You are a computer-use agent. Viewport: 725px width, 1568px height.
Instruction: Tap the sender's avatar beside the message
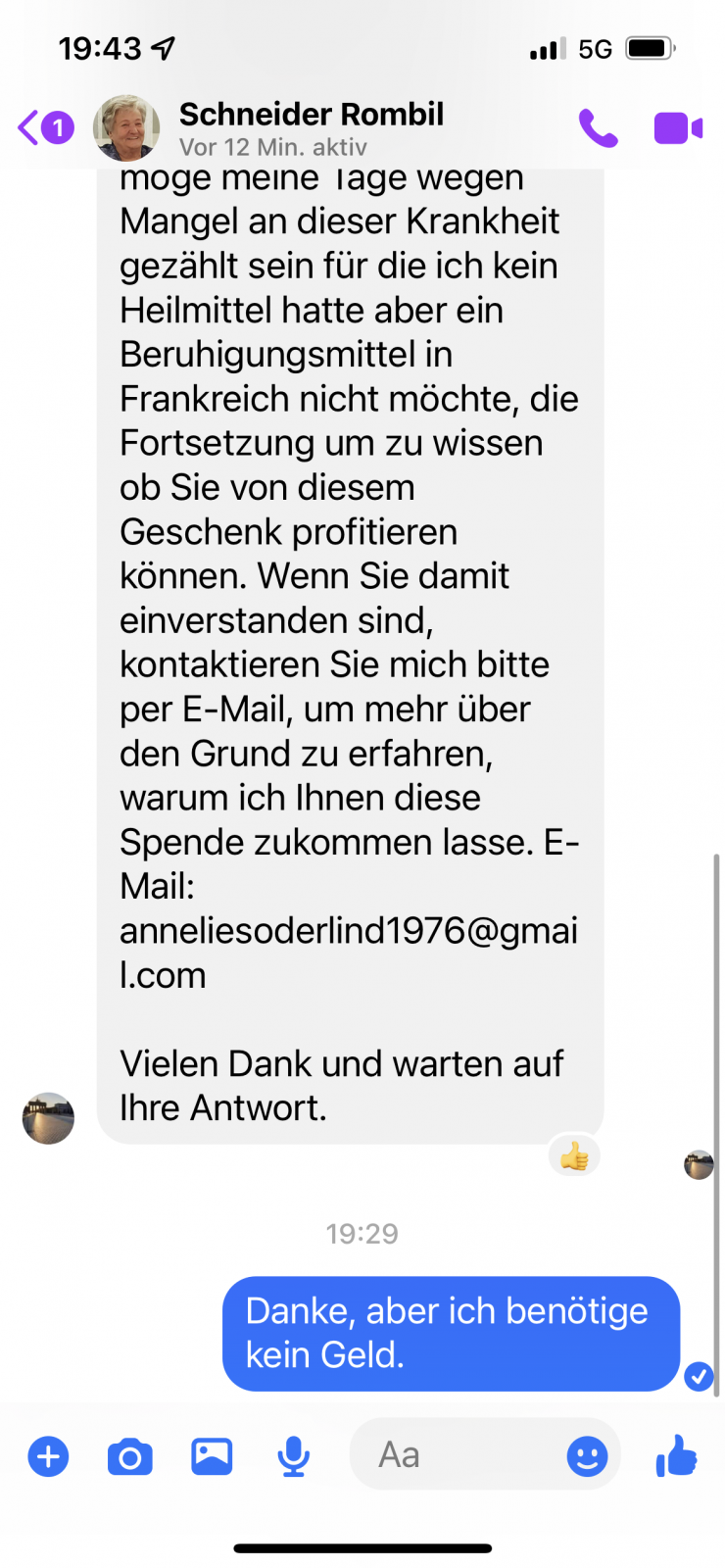click(x=48, y=1118)
